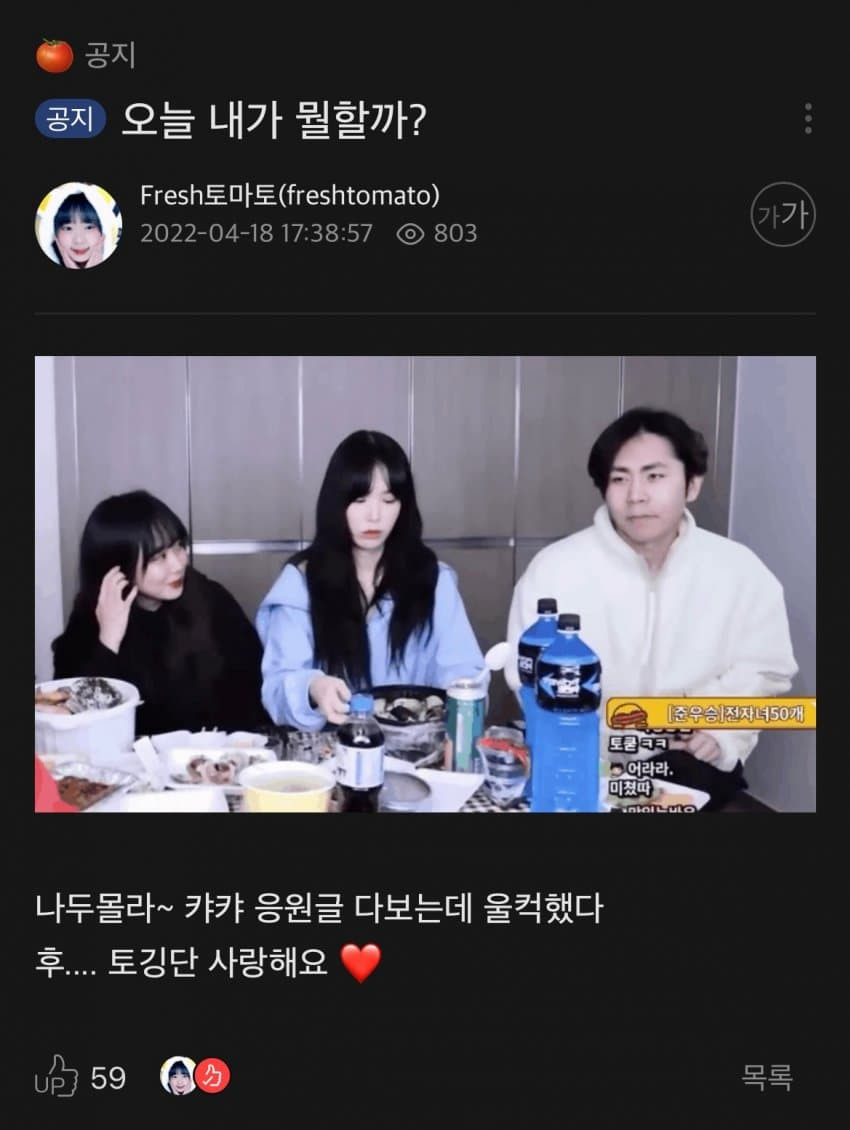This screenshot has height=1130, width=850.
Task: Open the Fresh토마토(freshtomato) author name
Action: (289, 196)
